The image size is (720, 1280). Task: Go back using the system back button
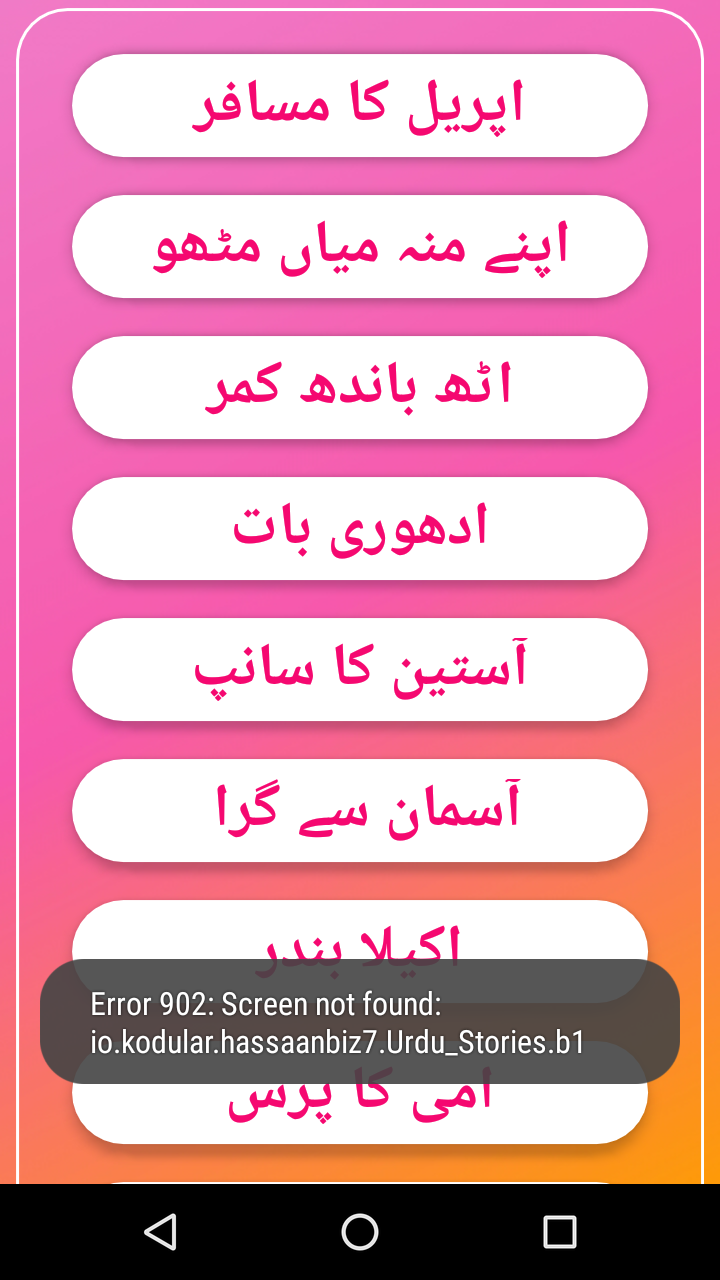point(160,1232)
